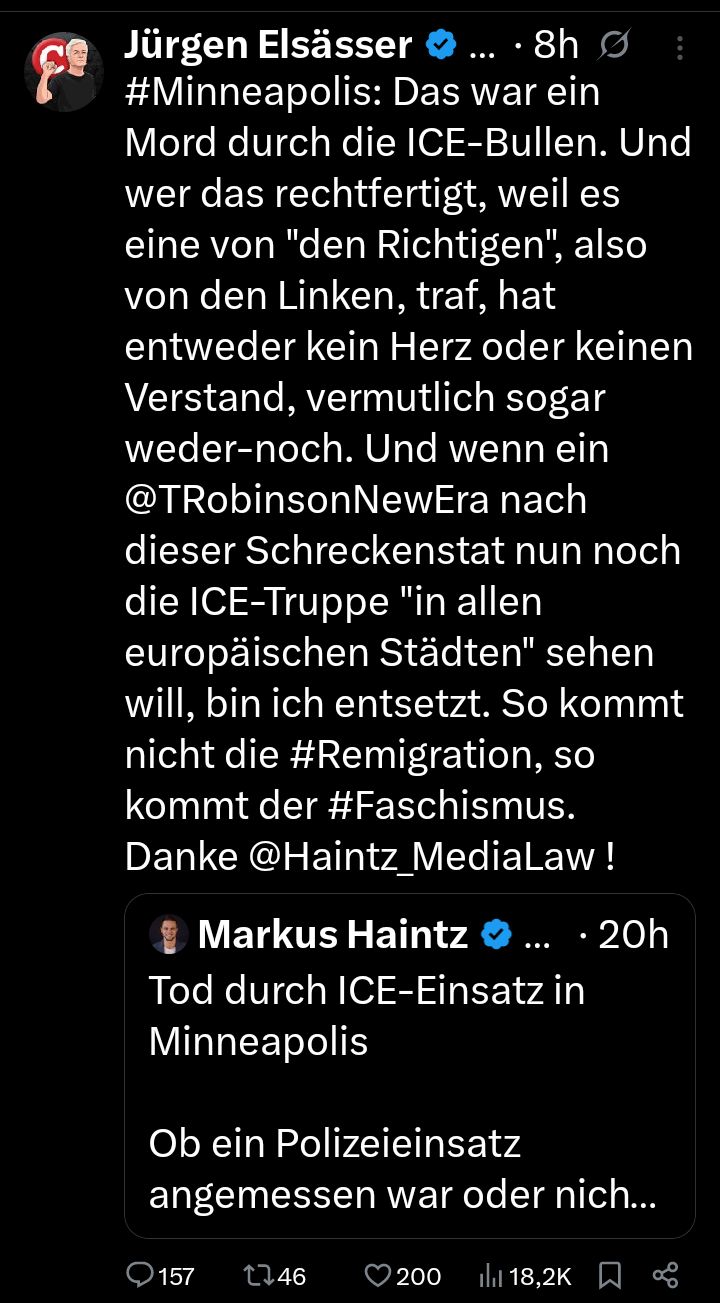Open the post's three-dot overflow menu
The image size is (720, 1303).
(x=680, y=47)
